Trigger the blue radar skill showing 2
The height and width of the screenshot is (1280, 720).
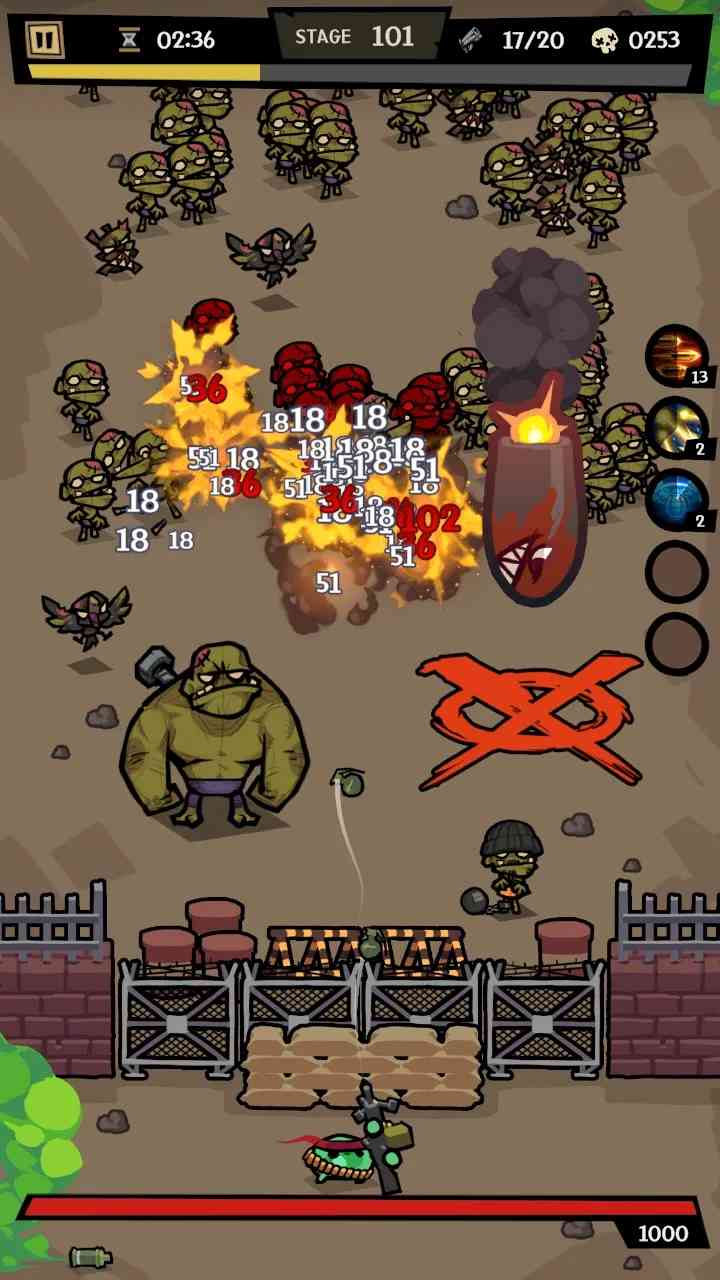click(677, 500)
